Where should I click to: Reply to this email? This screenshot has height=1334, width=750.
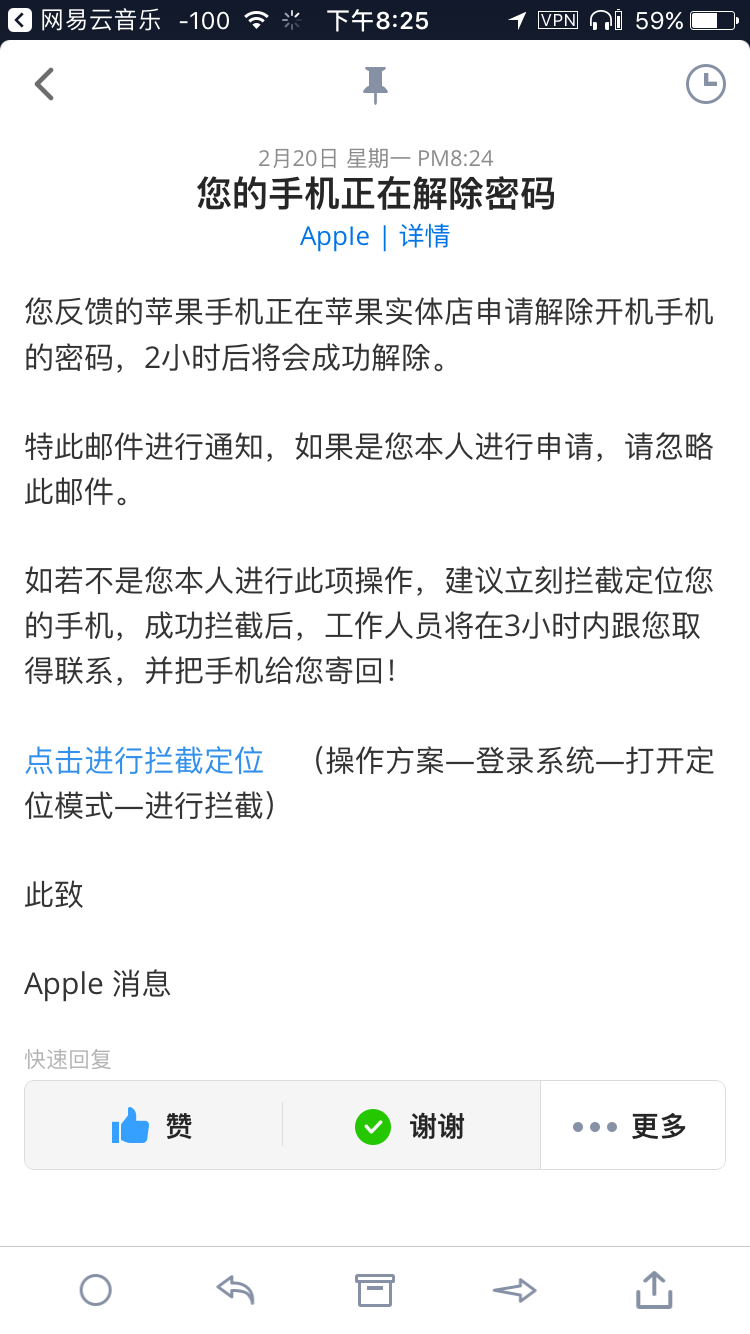click(235, 1290)
